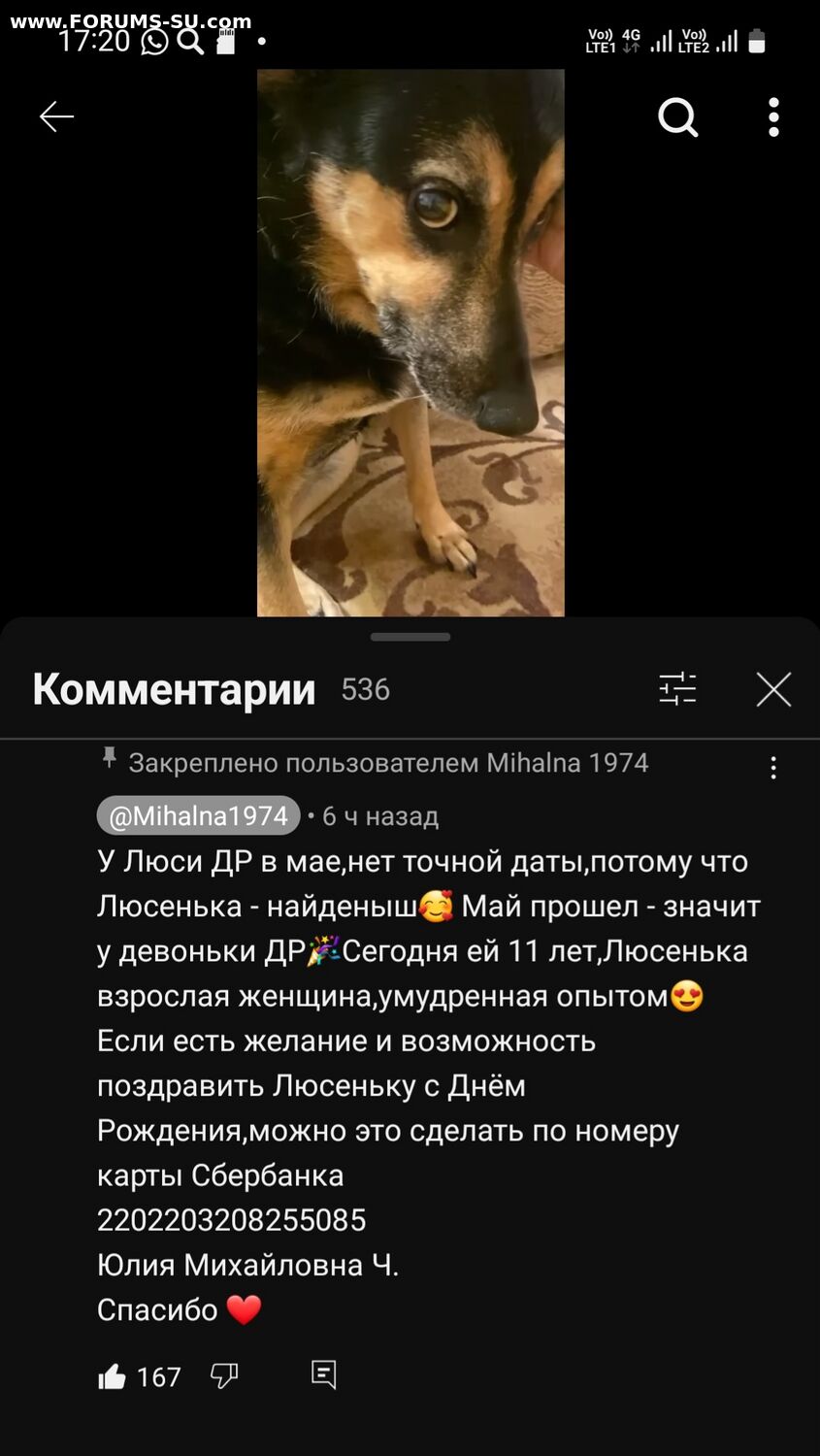Screen dimensions: 820x1456
Task: Open search from the top bar
Action: coord(677,118)
